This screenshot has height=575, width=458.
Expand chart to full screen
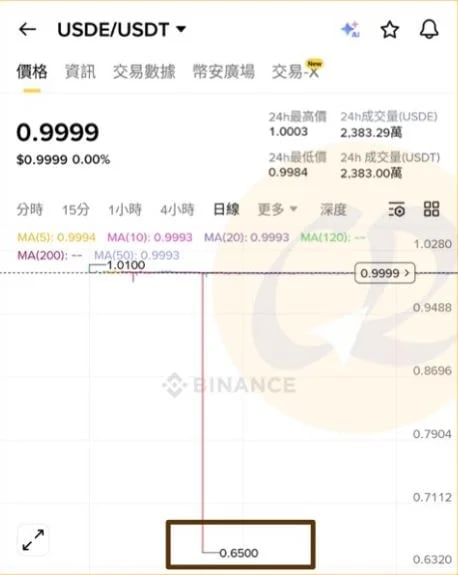click(x=33, y=540)
